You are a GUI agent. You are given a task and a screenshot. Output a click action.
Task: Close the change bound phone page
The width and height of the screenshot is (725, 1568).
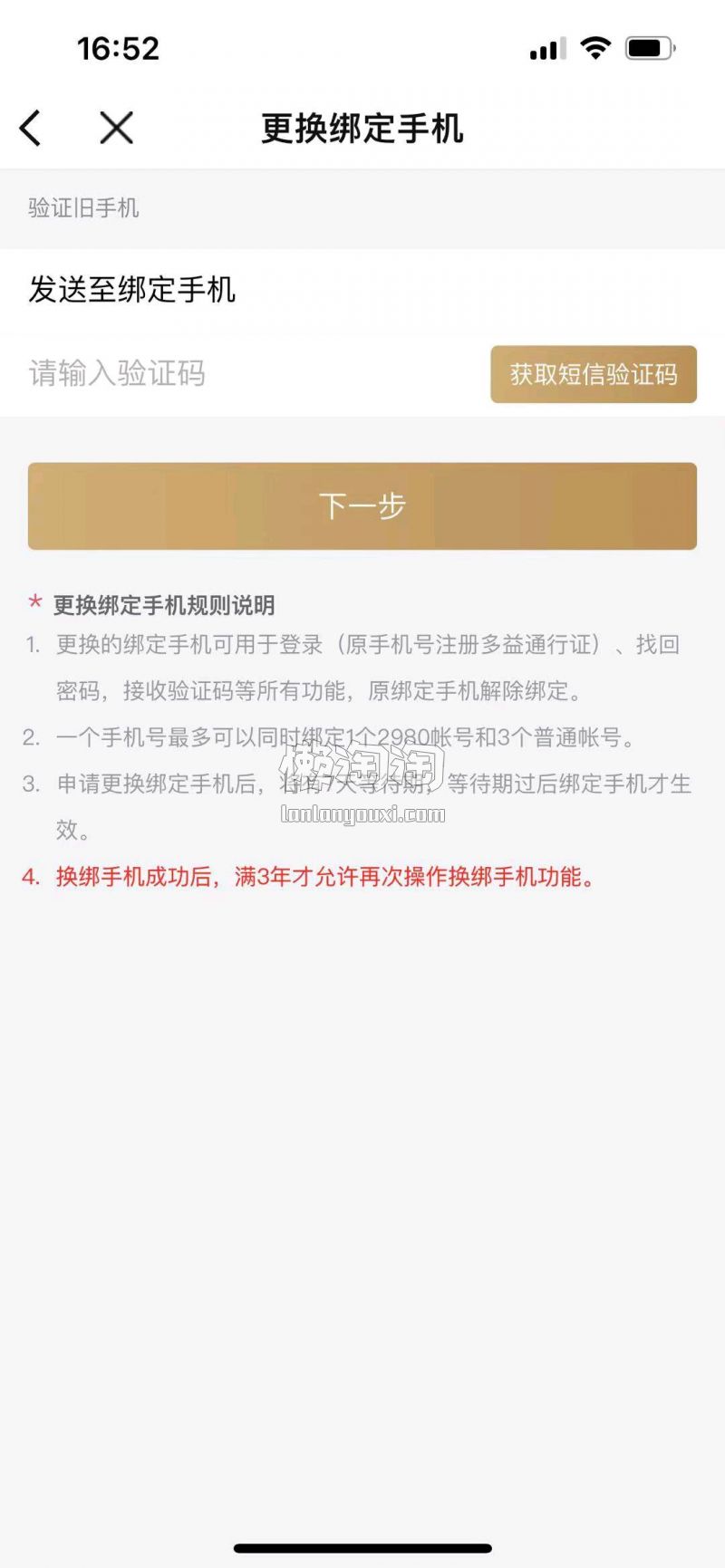pos(116,129)
